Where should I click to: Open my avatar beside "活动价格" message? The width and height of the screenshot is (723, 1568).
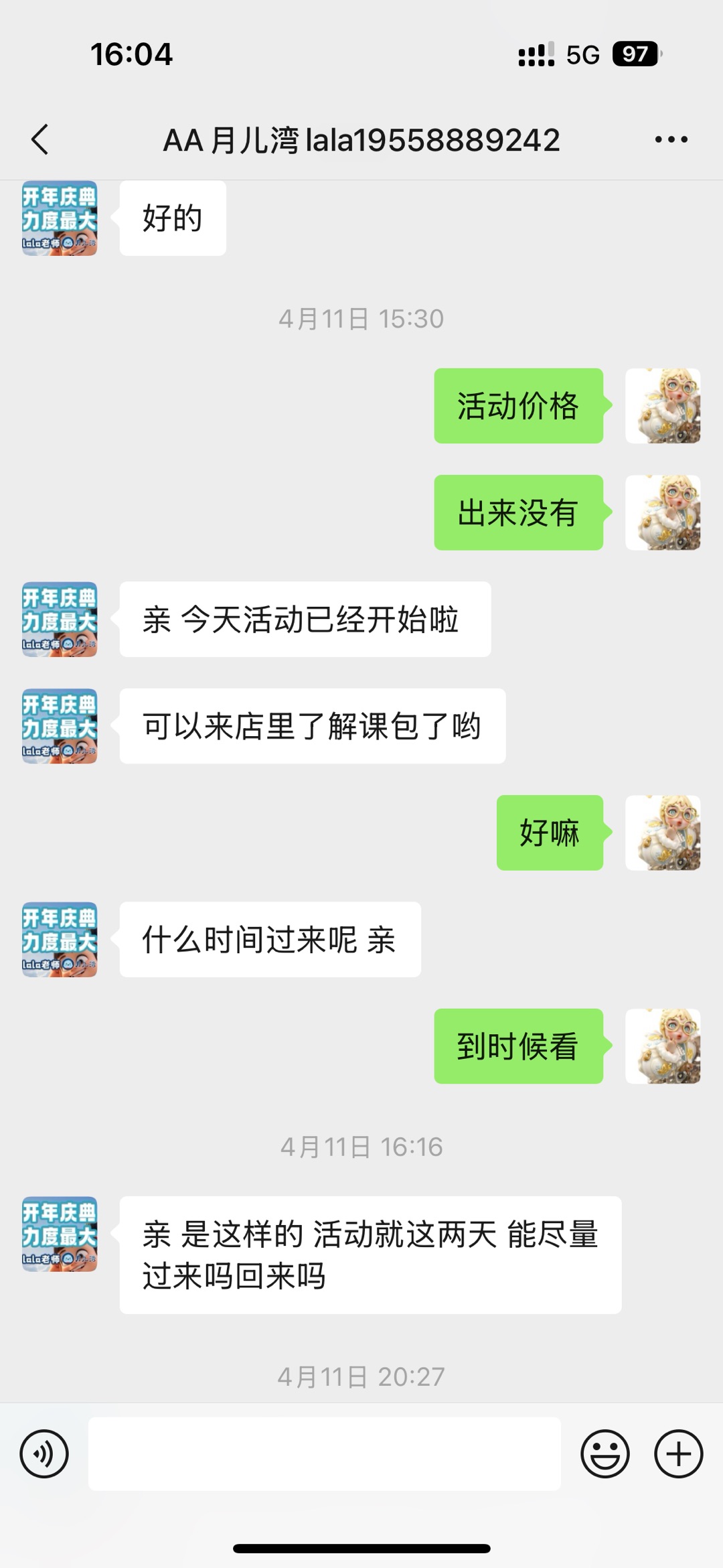[x=663, y=406]
